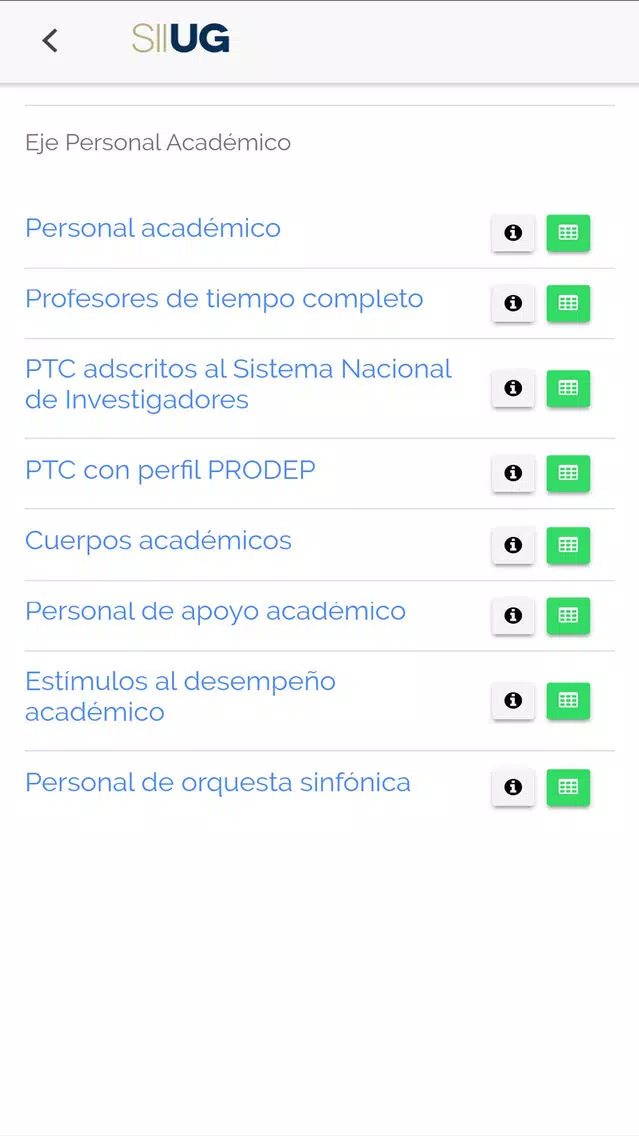This screenshot has height=1136, width=639.
Task: Open the PTC con perfil PRODEP link
Action: [x=170, y=470]
